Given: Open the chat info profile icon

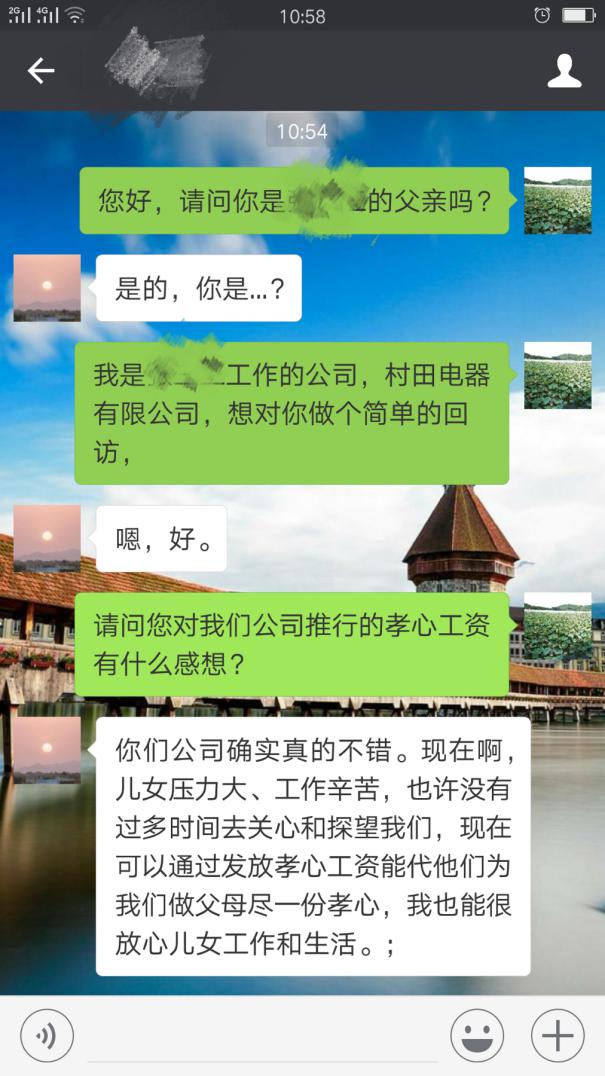Looking at the screenshot, I should [564, 71].
